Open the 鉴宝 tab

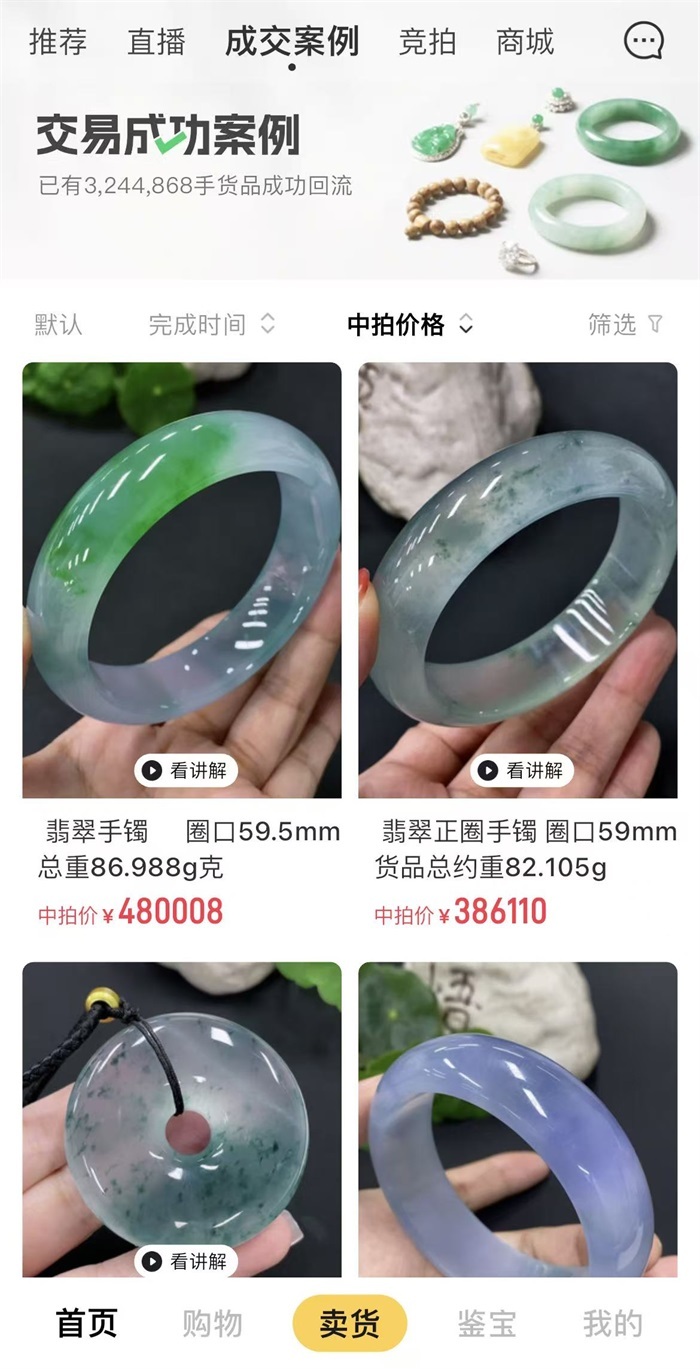pos(487,1324)
